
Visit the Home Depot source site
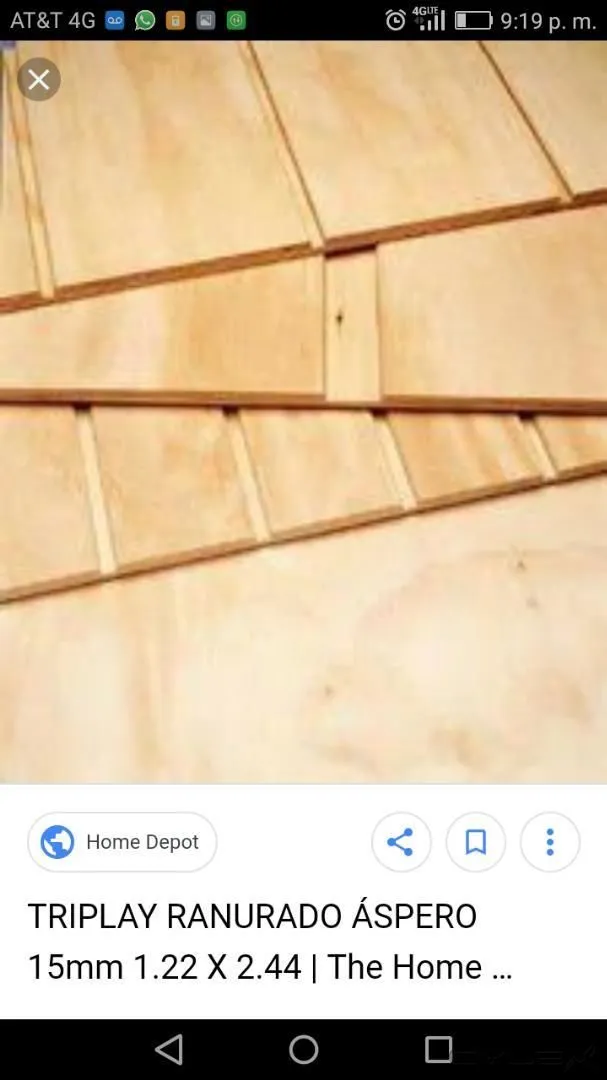[122, 842]
